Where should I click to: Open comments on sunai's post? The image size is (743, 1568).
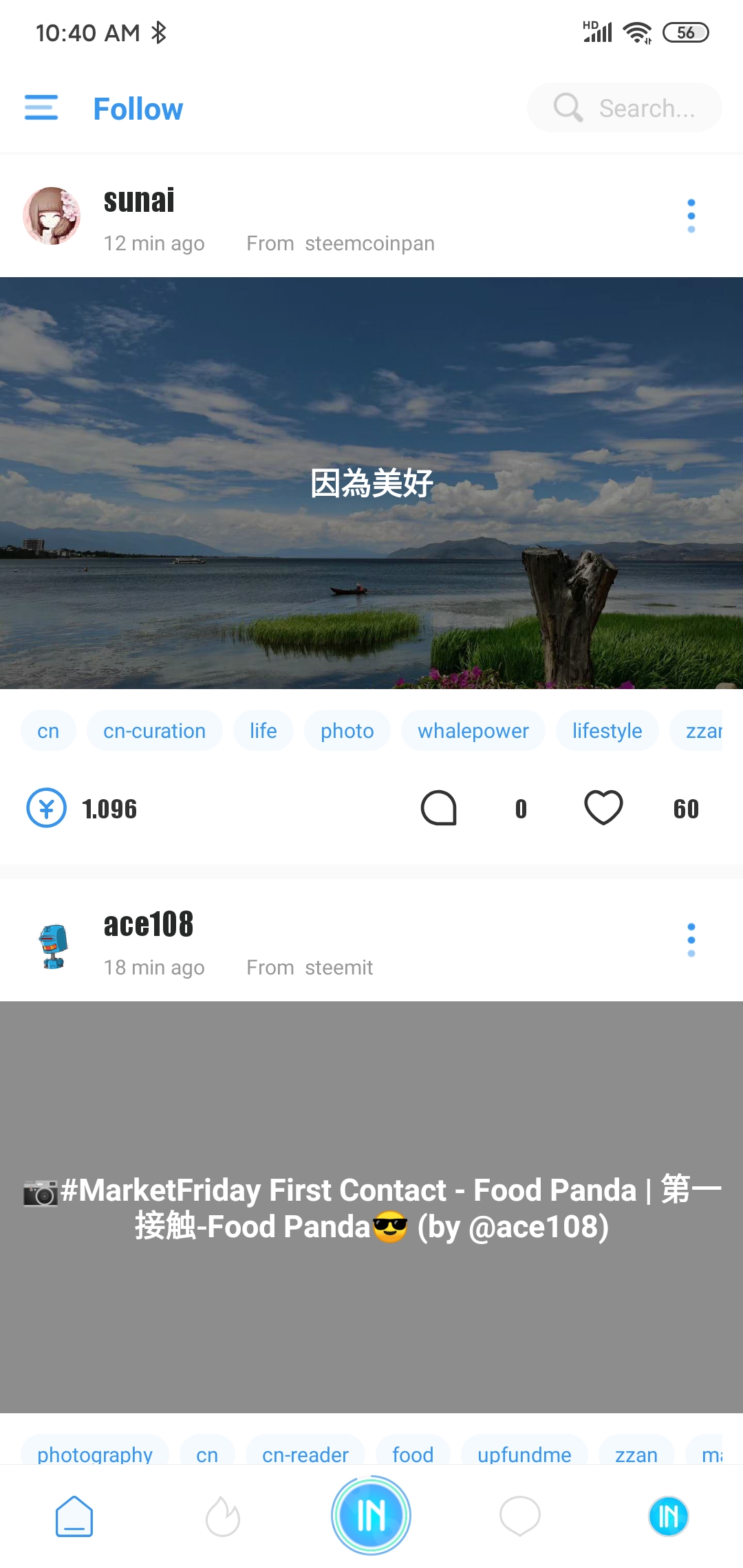point(439,808)
